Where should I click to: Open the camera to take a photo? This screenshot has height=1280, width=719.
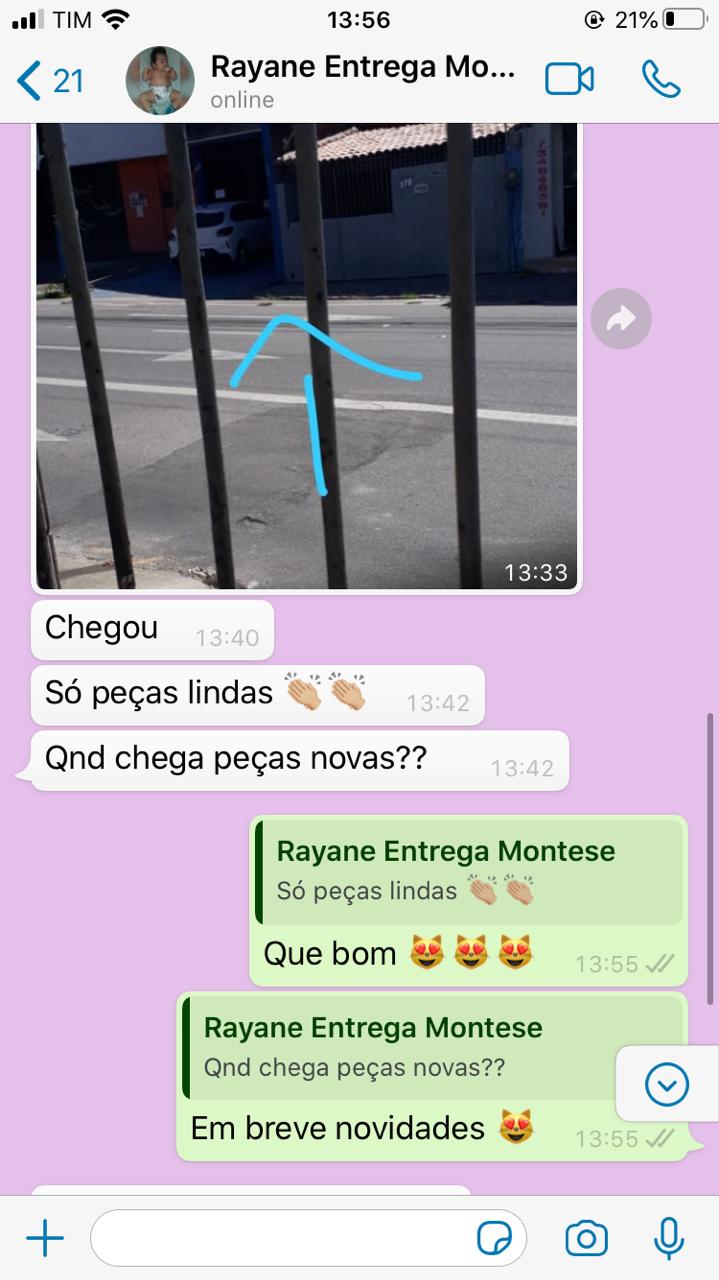click(x=586, y=1239)
